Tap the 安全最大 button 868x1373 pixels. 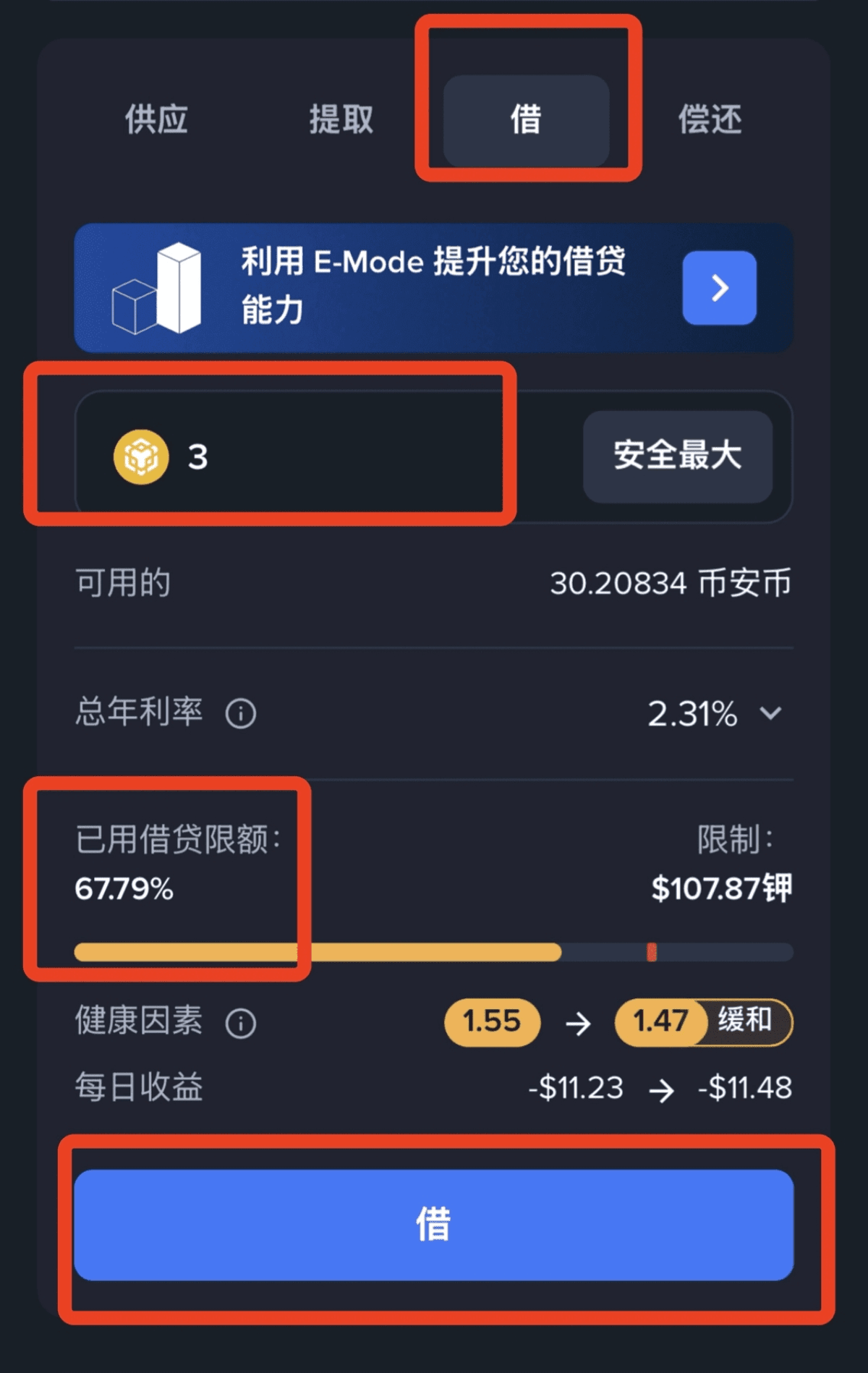(677, 456)
